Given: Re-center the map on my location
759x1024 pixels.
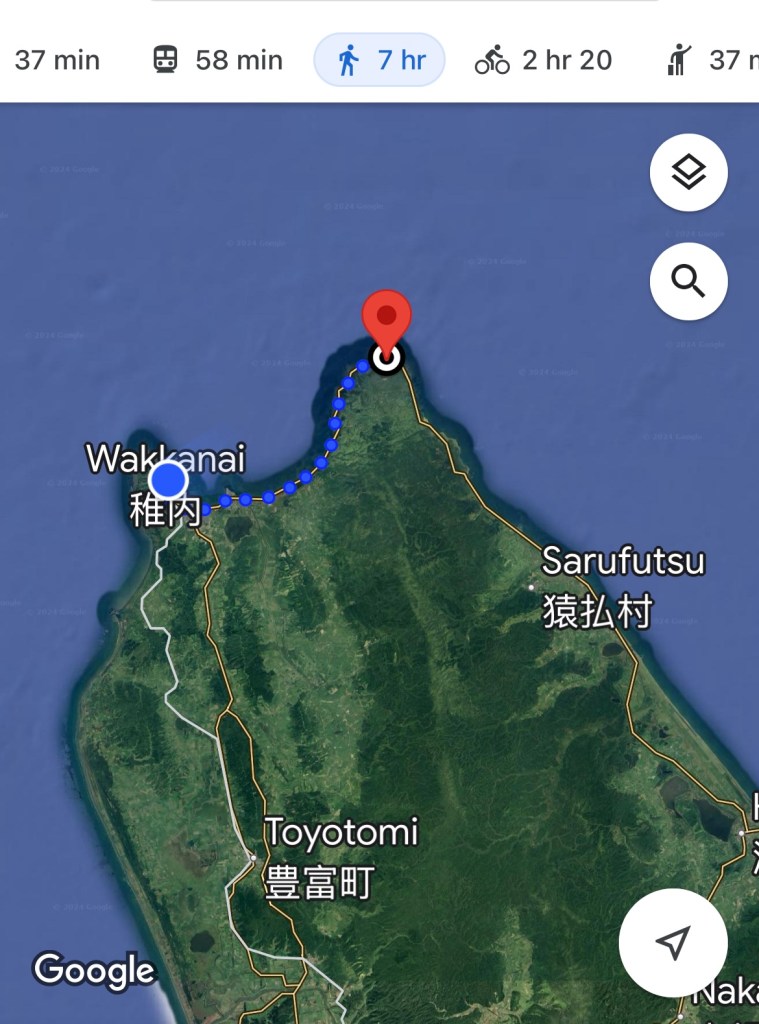Looking at the screenshot, I should (x=672, y=942).
